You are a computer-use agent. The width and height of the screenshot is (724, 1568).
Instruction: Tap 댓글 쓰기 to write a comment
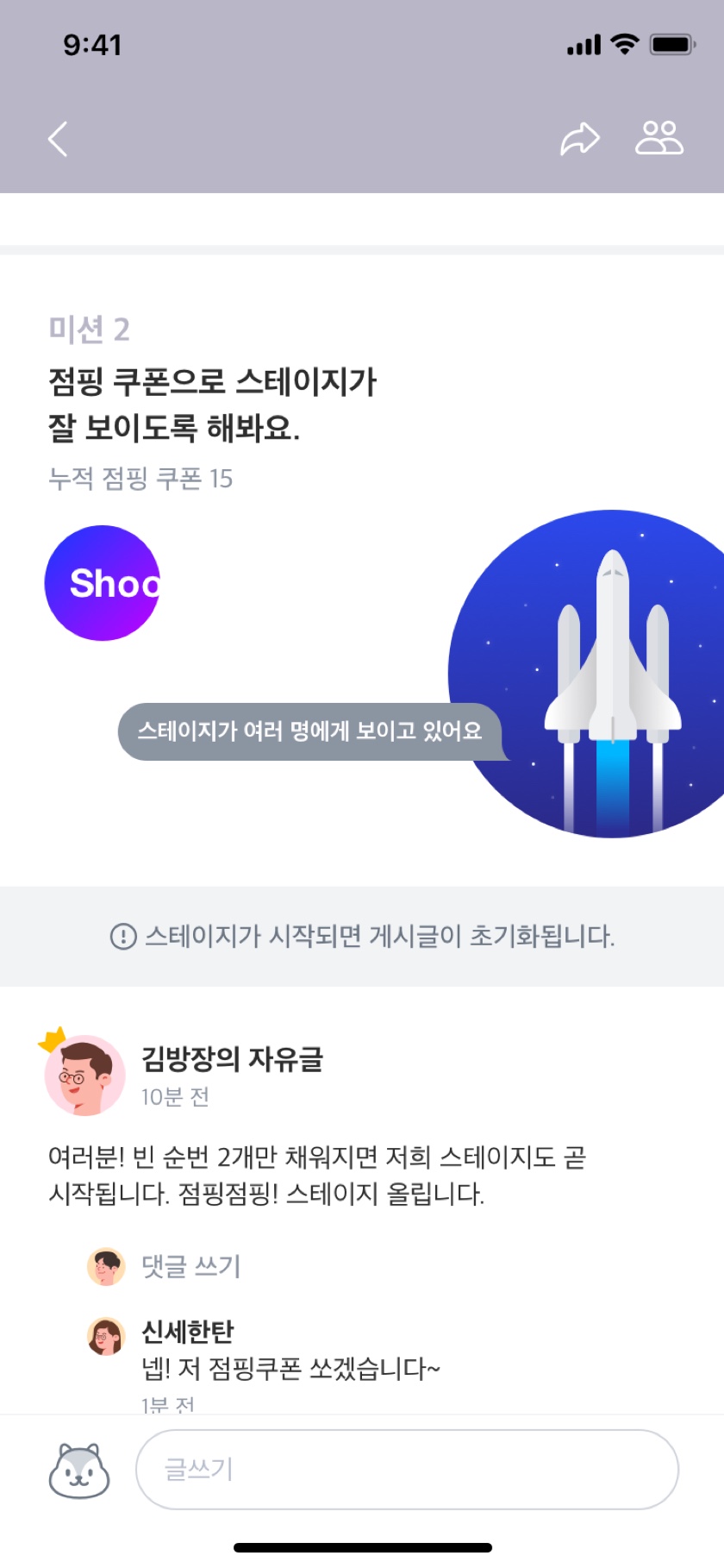(190, 1266)
